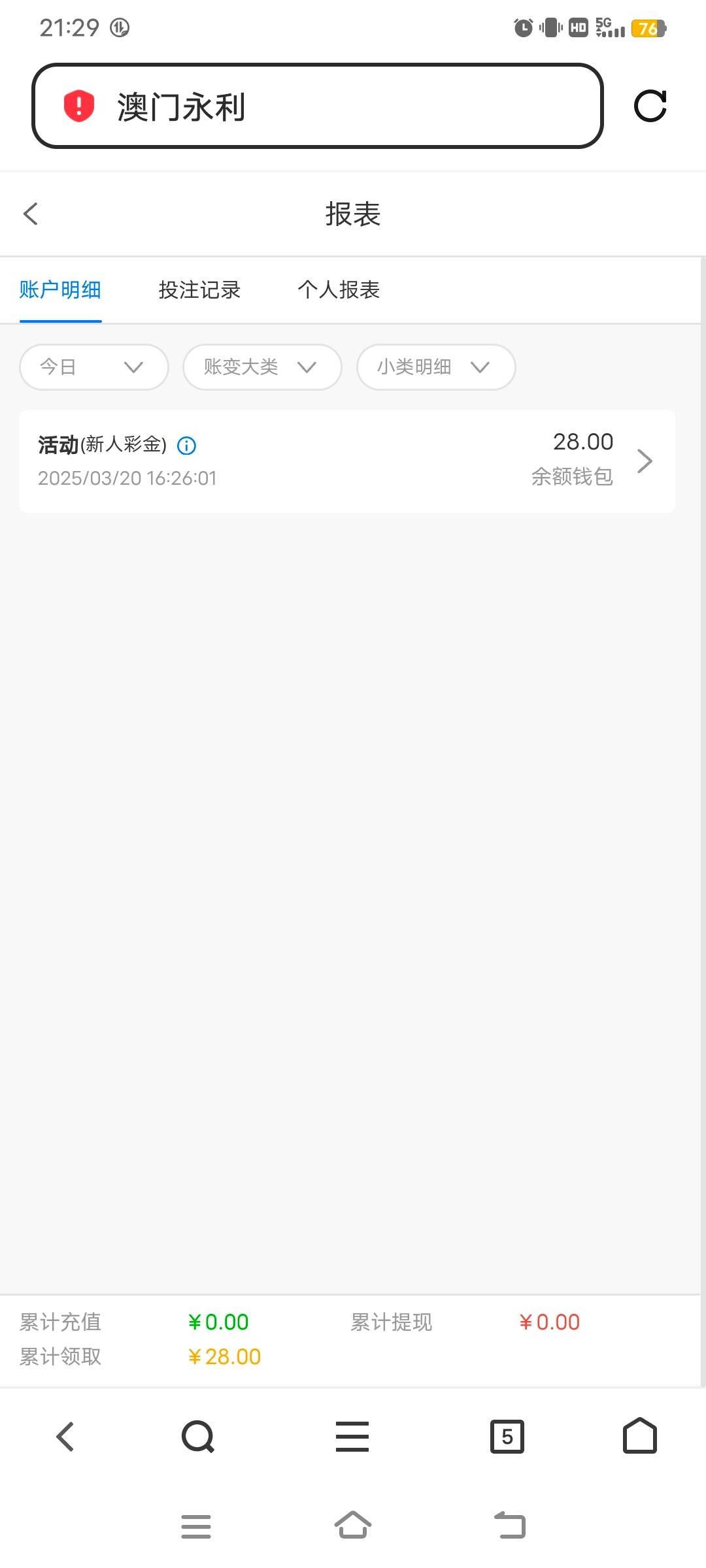Select the 账户明细 tab

60,289
